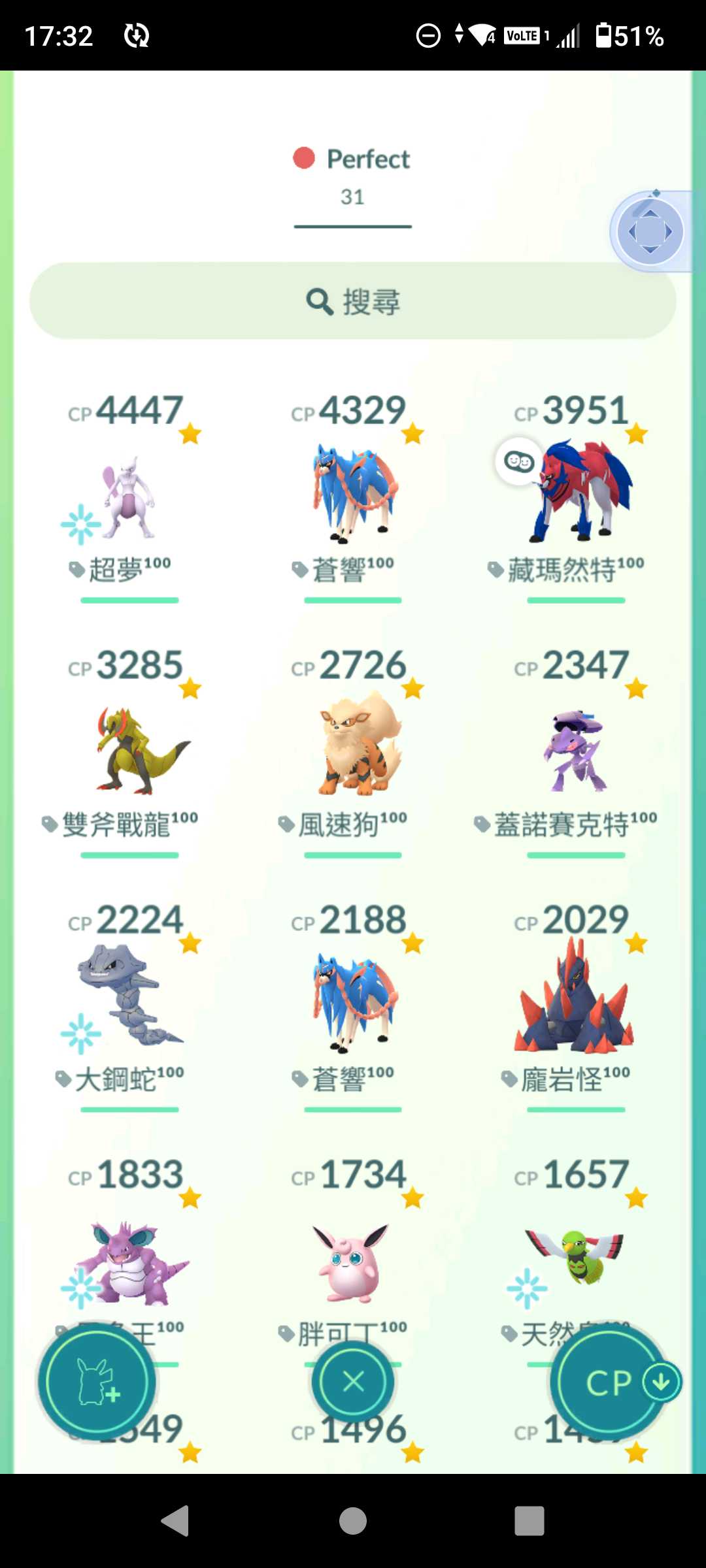Select 蓋諾賽克特 CP 2347
Screen dimensions: 706x1568
pyautogui.click(x=577, y=751)
